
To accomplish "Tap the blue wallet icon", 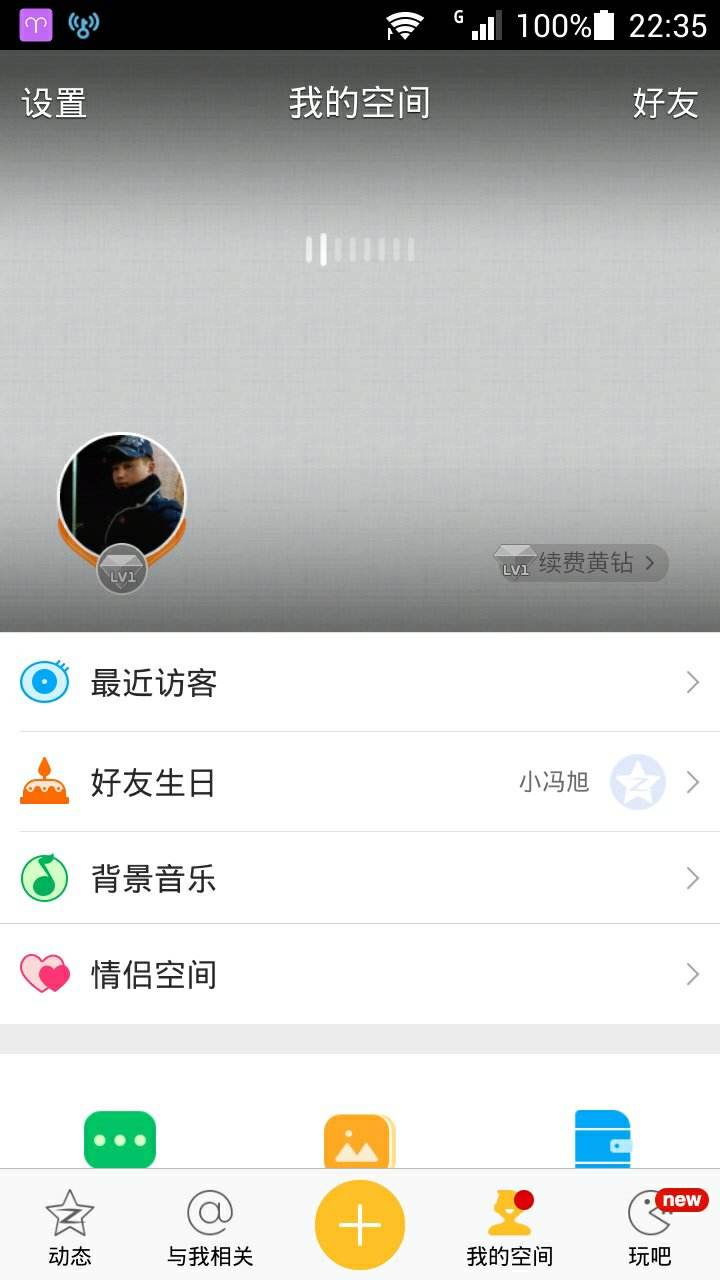I will (x=603, y=1139).
